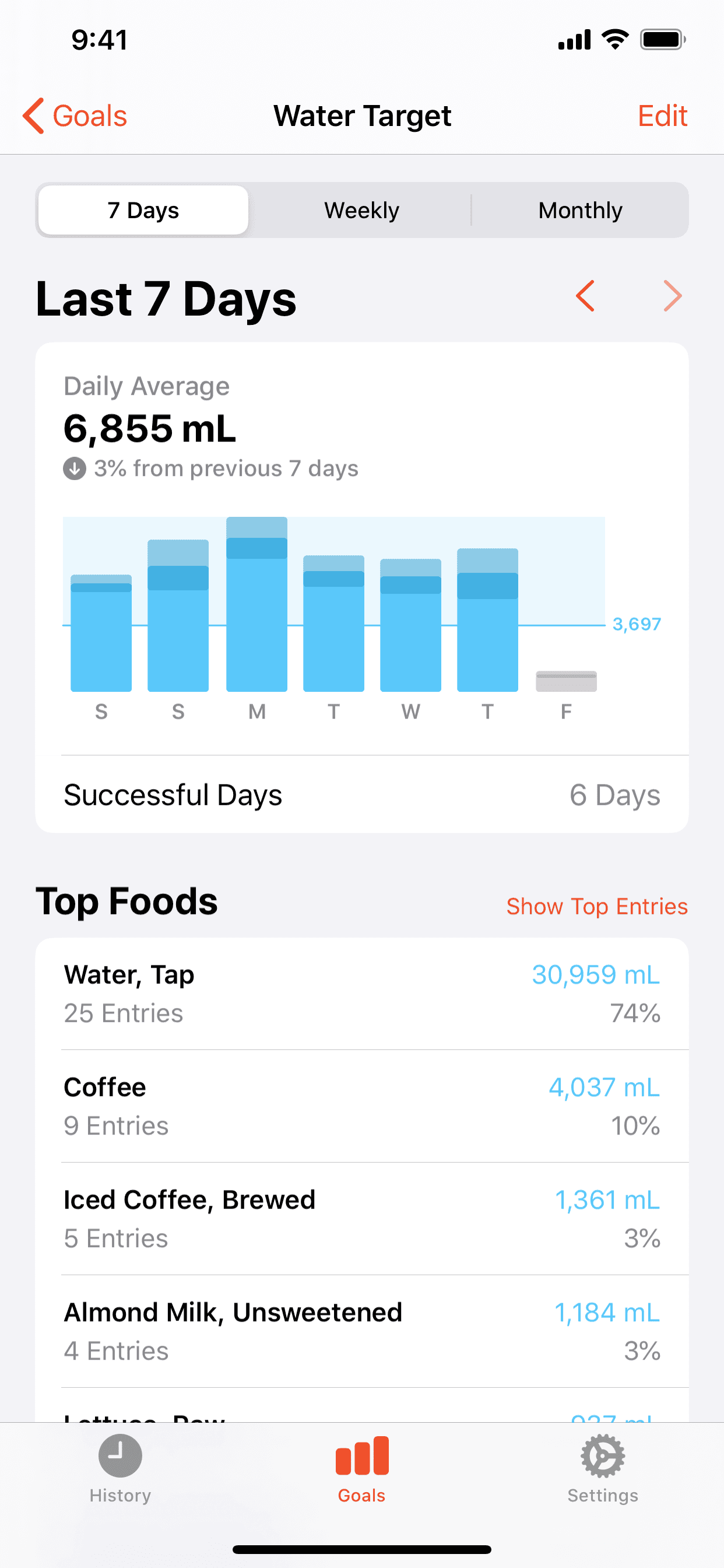The width and height of the screenshot is (724, 1568).
Task: Select the 7 Days segment
Action: coord(143,210)
